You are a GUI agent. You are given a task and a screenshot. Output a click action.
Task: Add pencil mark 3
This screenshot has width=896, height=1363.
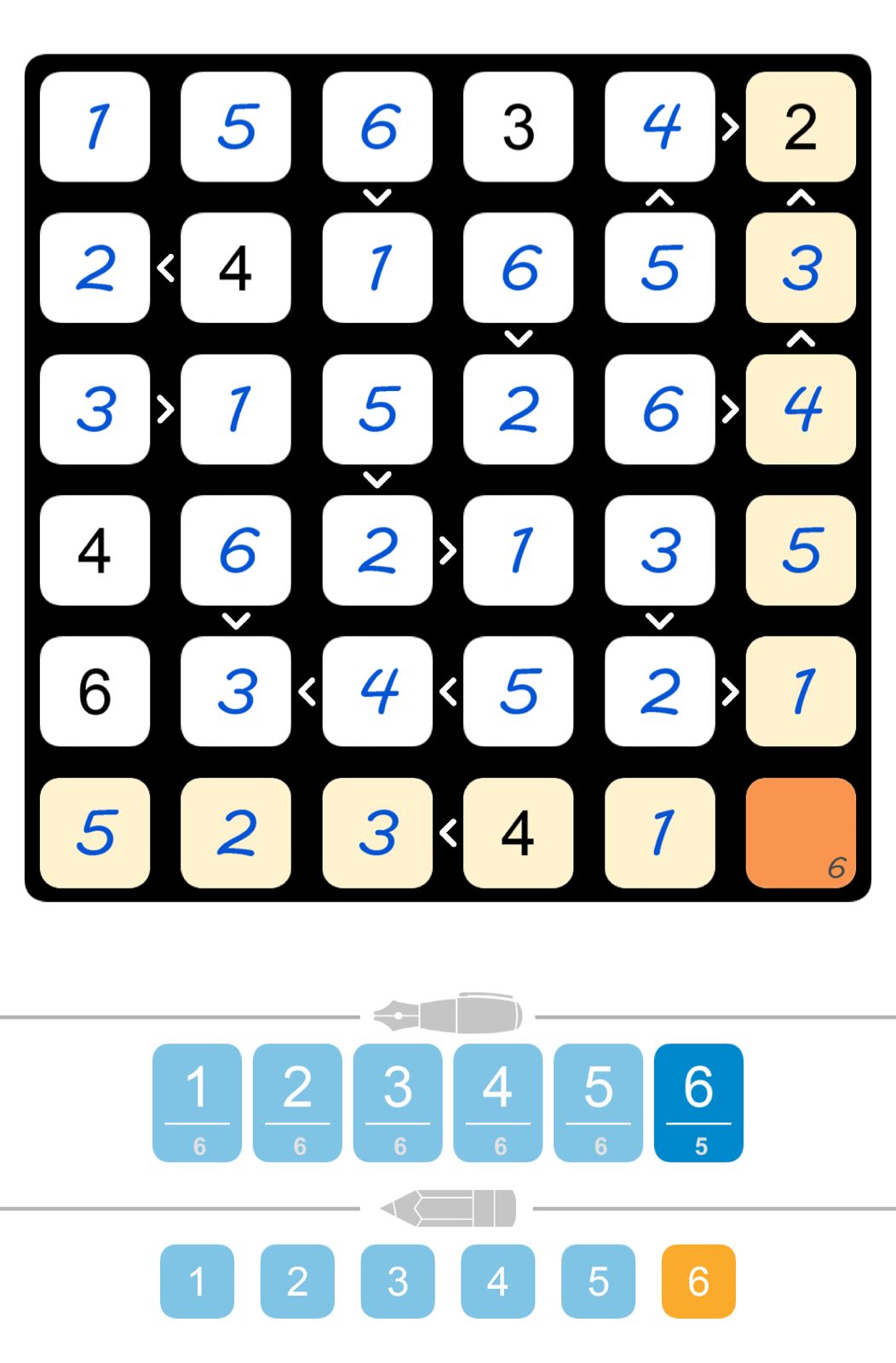pyautogui.click(x=398, y=1280)
